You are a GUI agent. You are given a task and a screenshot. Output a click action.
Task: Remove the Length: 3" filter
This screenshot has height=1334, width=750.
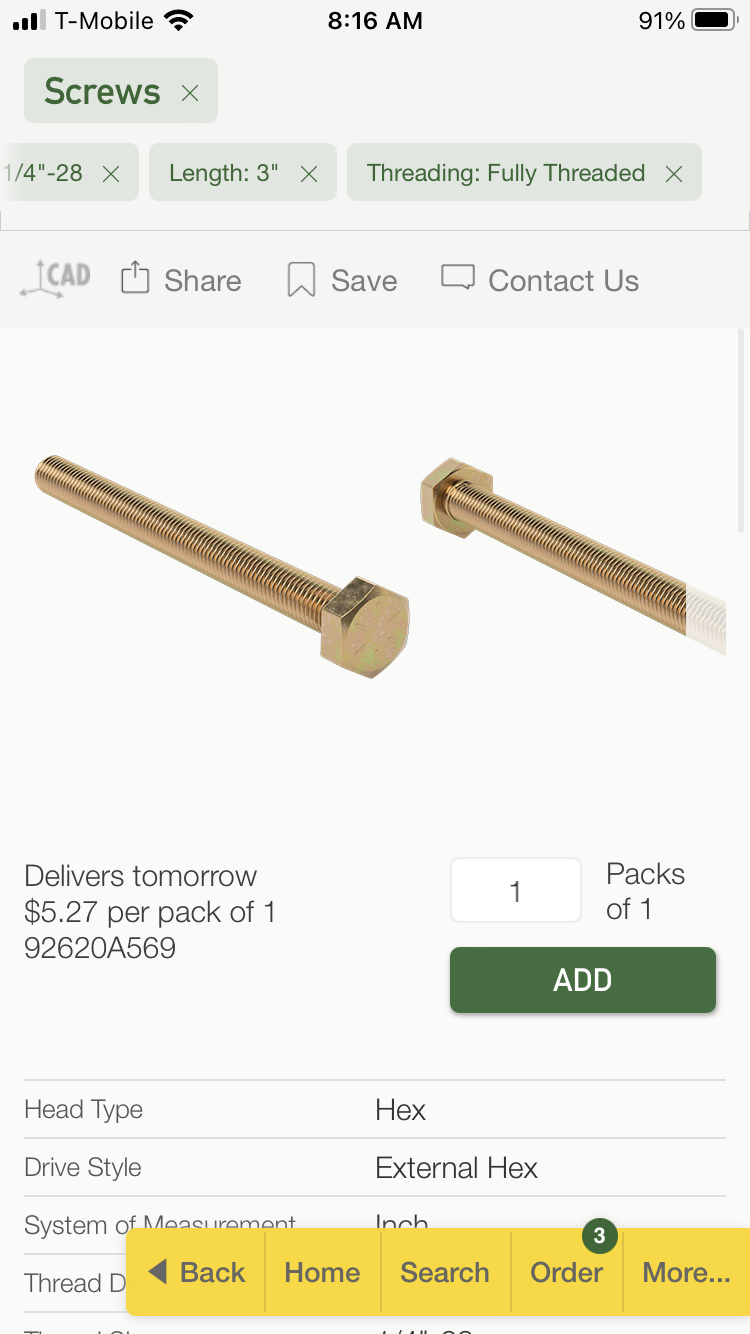309,174
